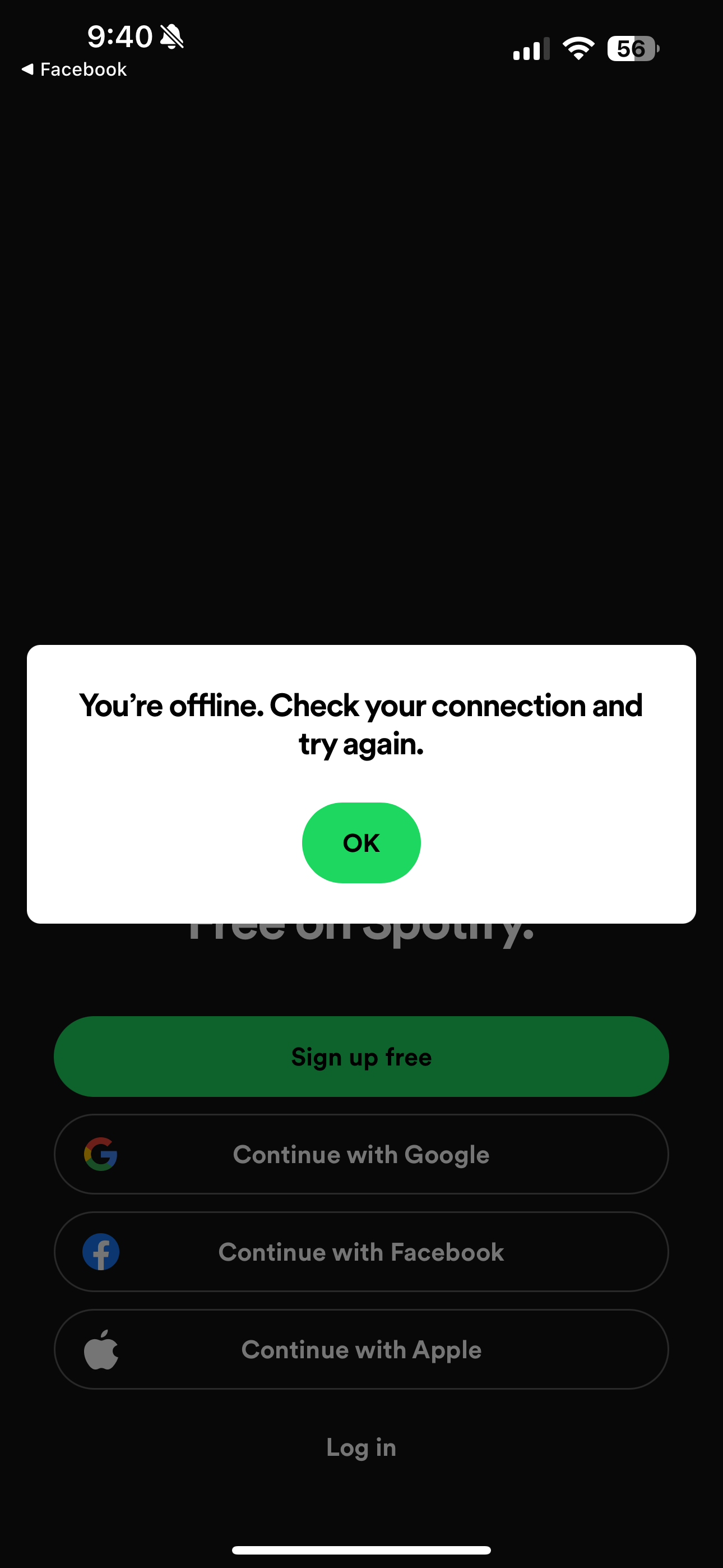Viewport: 723px width, 1568px height.
Task: Open the Log in option
Action: coord(361,1447)
